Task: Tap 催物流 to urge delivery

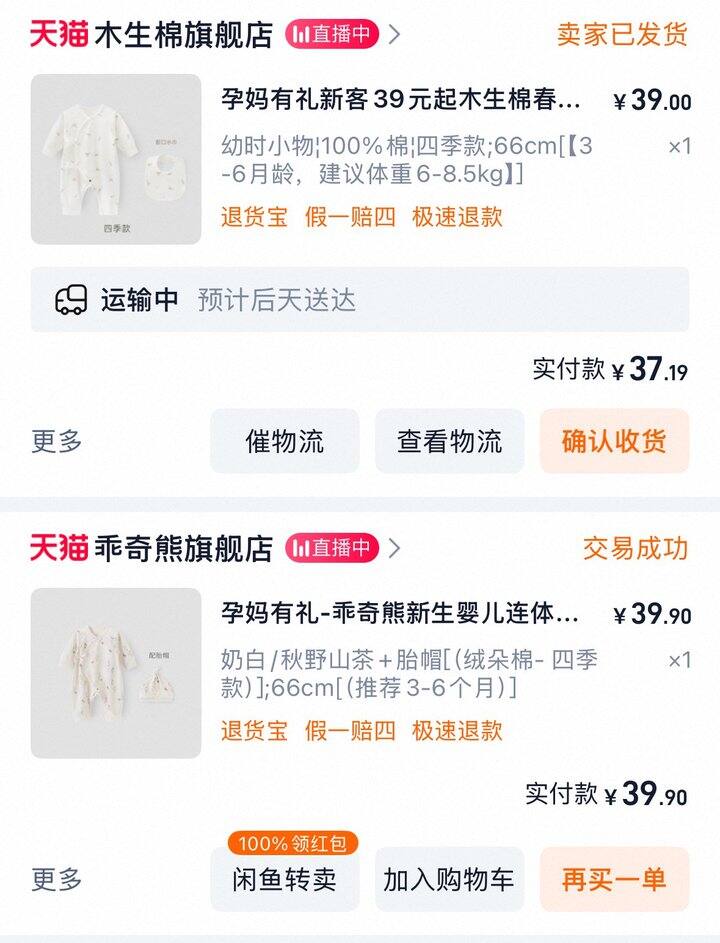Action: pos(284,441)
